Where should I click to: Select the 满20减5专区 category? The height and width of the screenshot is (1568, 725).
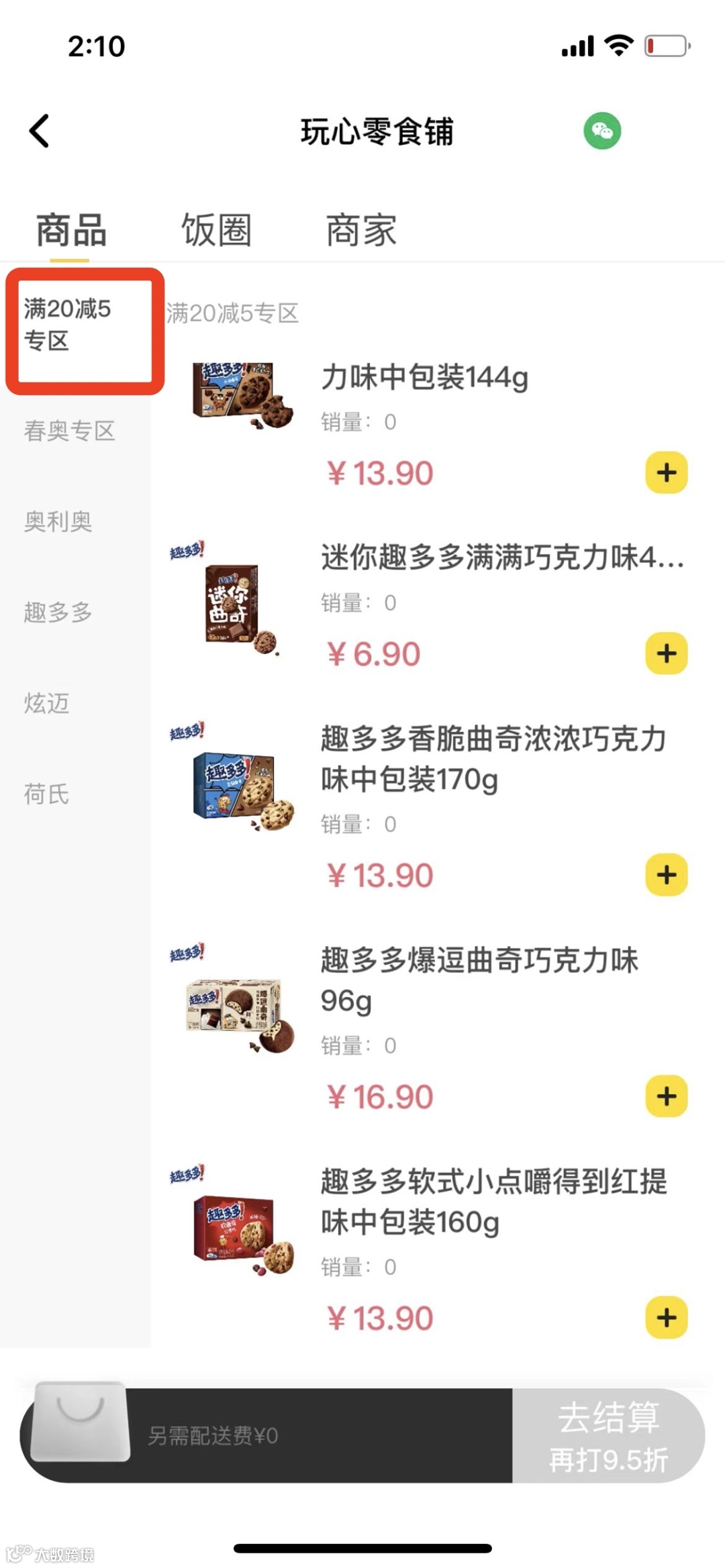pyautogui.click(x=74, y=325)
